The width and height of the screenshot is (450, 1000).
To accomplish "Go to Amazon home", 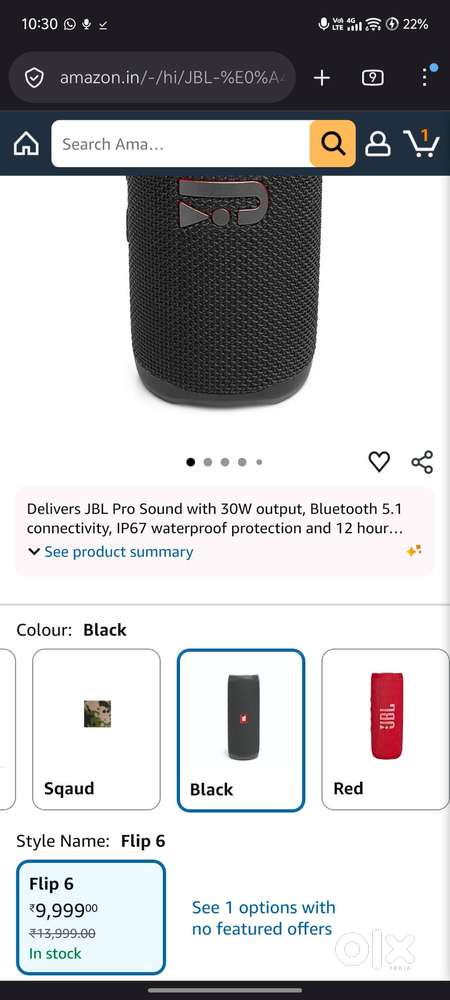I will 26,144.
